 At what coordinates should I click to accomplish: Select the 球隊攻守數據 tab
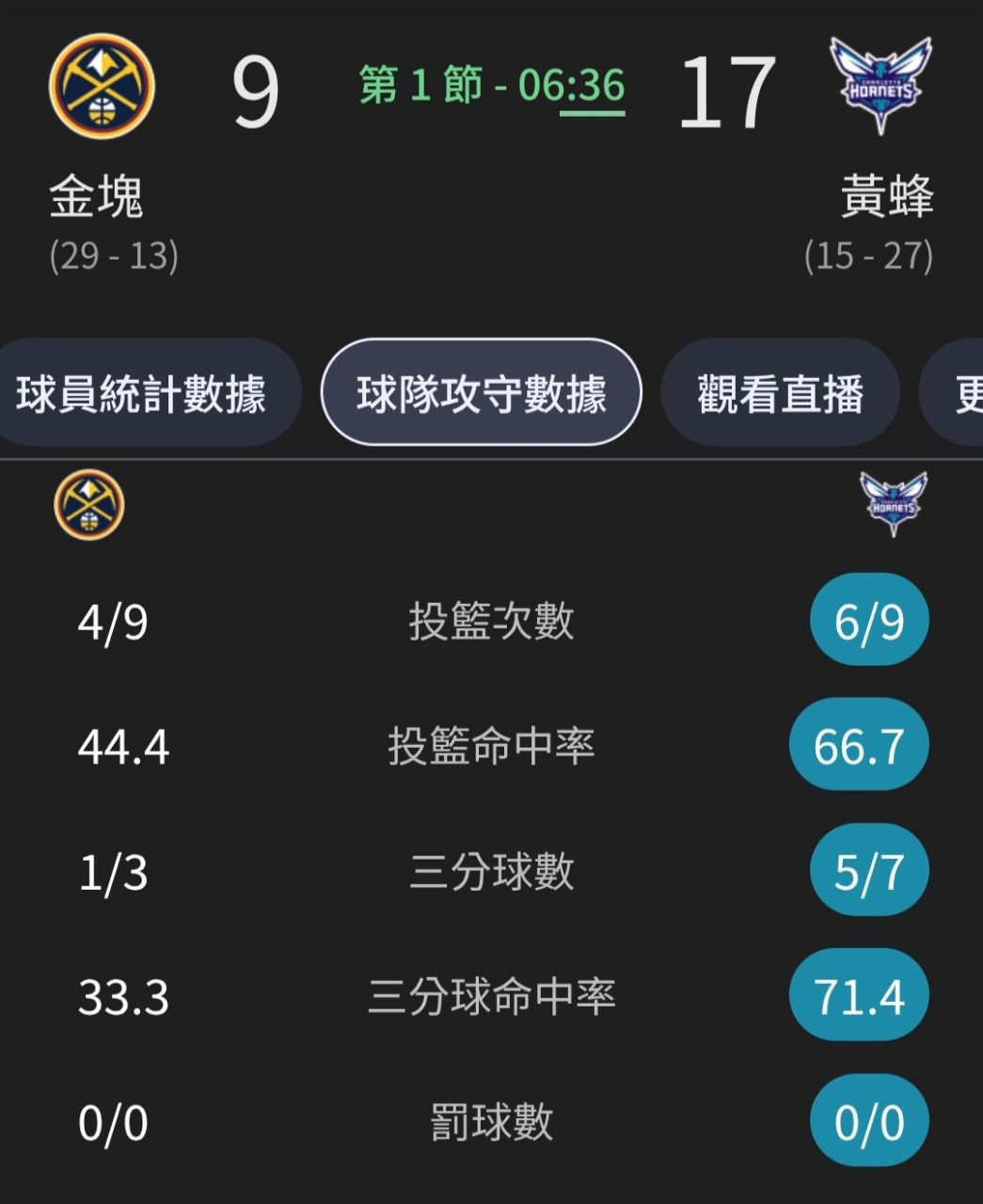point(481,393)
